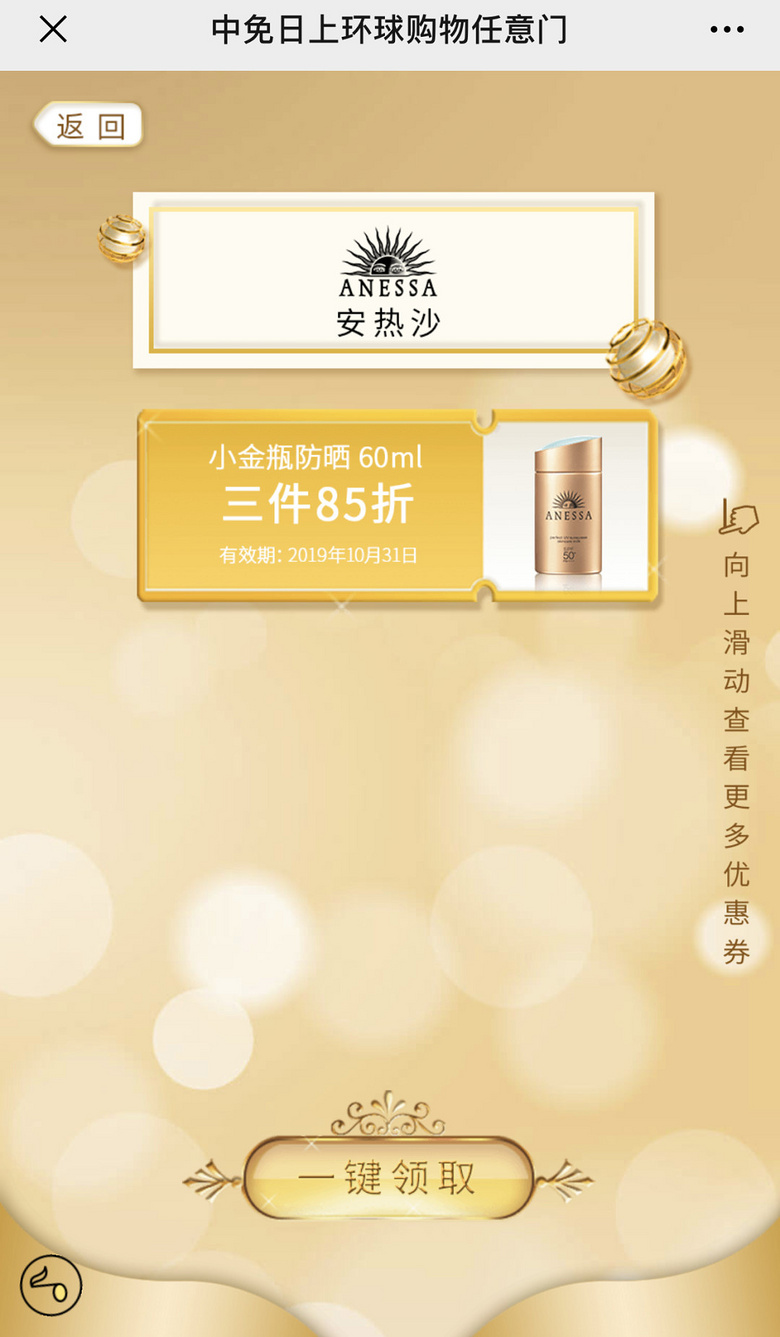This screenshot has width=780, height=1337.
Task: Close the mini-program page
Action: tap(53, 30)
